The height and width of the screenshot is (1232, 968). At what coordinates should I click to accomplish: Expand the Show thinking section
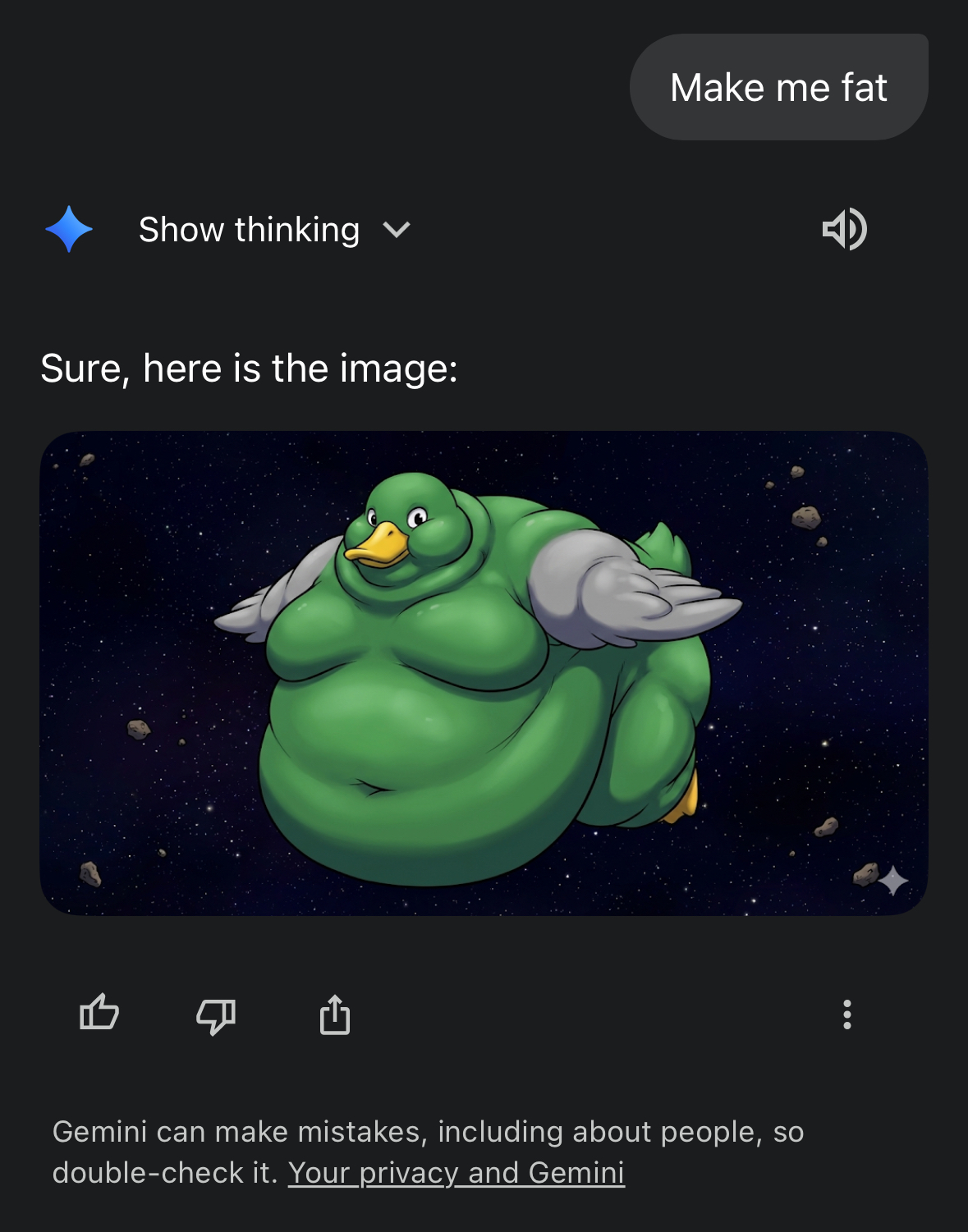[x=273, y=230]
